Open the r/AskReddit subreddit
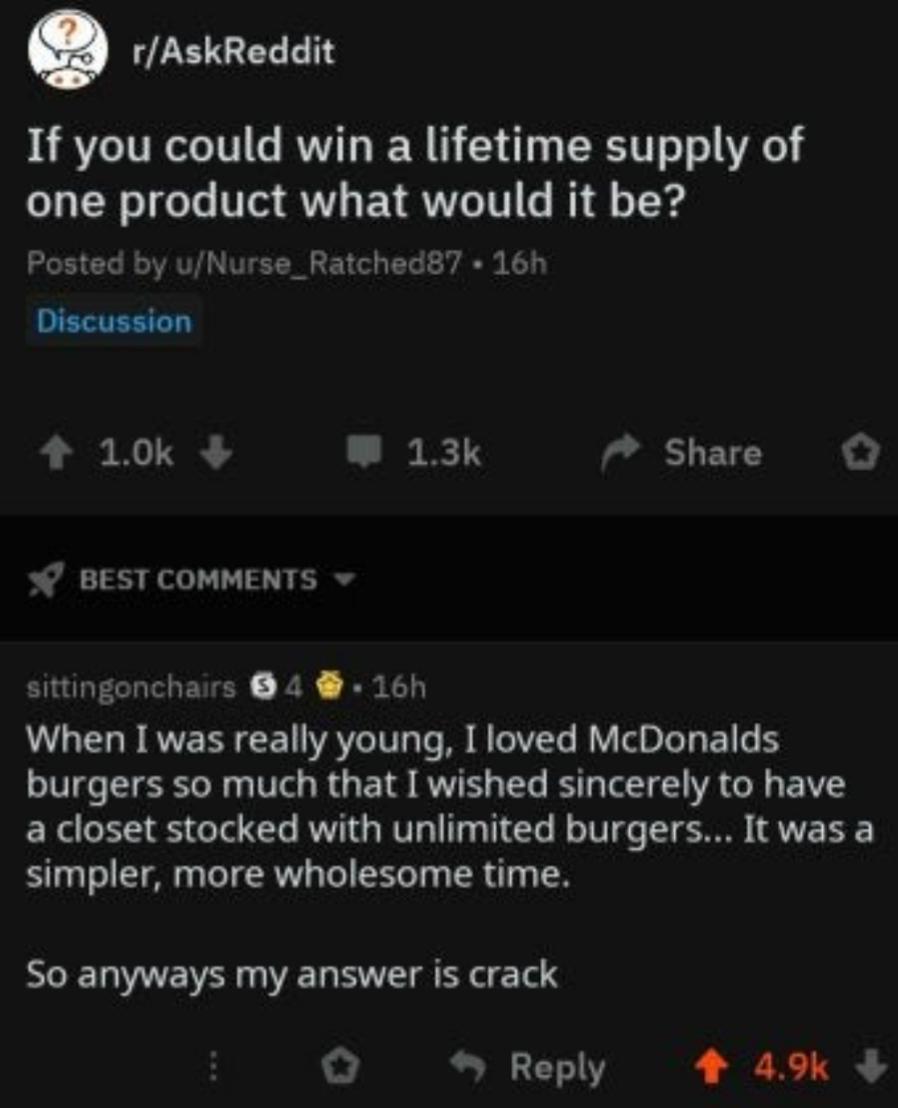This screenshot has height=1108, width=898. tap(234, 52)
